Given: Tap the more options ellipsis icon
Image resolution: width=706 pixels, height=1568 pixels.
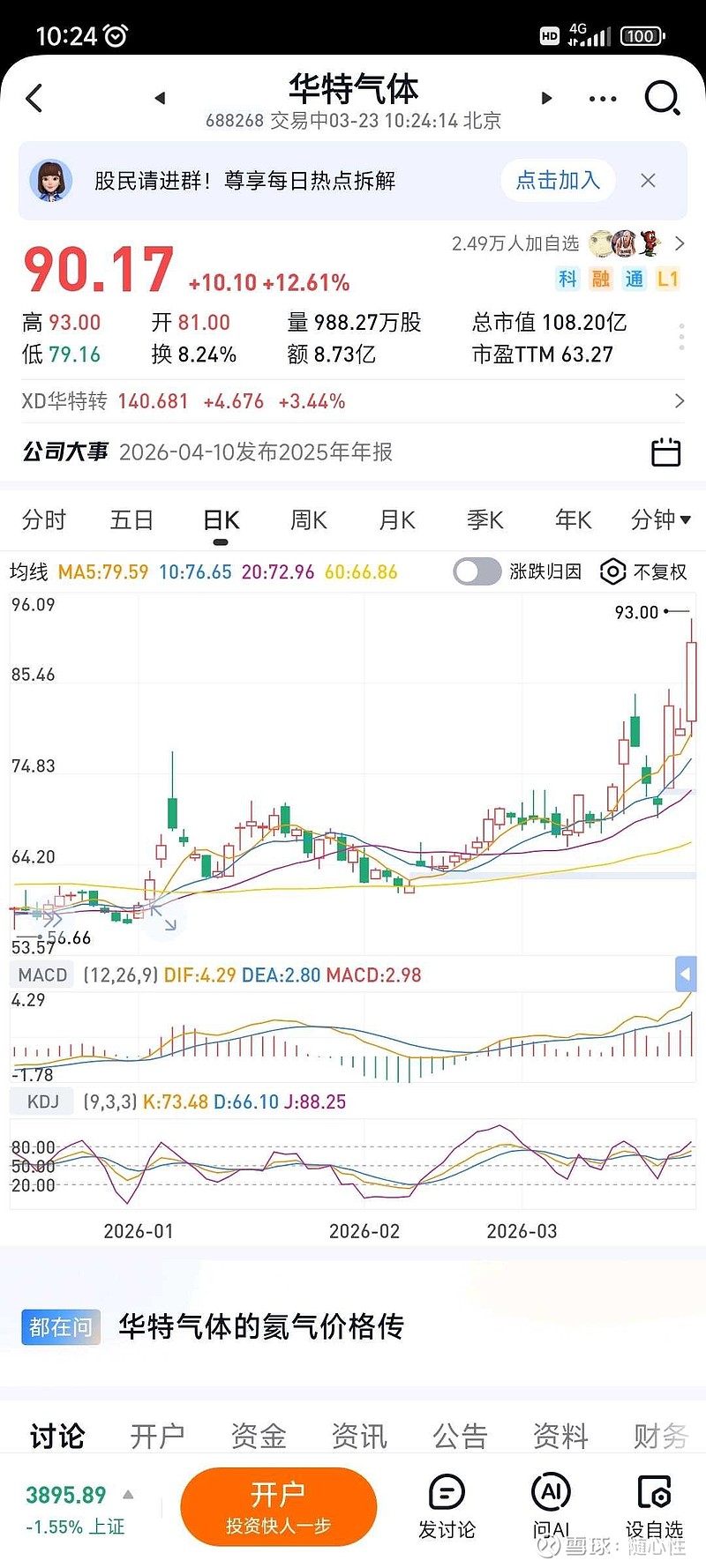Looking at the screenshot, I should coord(602,99).
